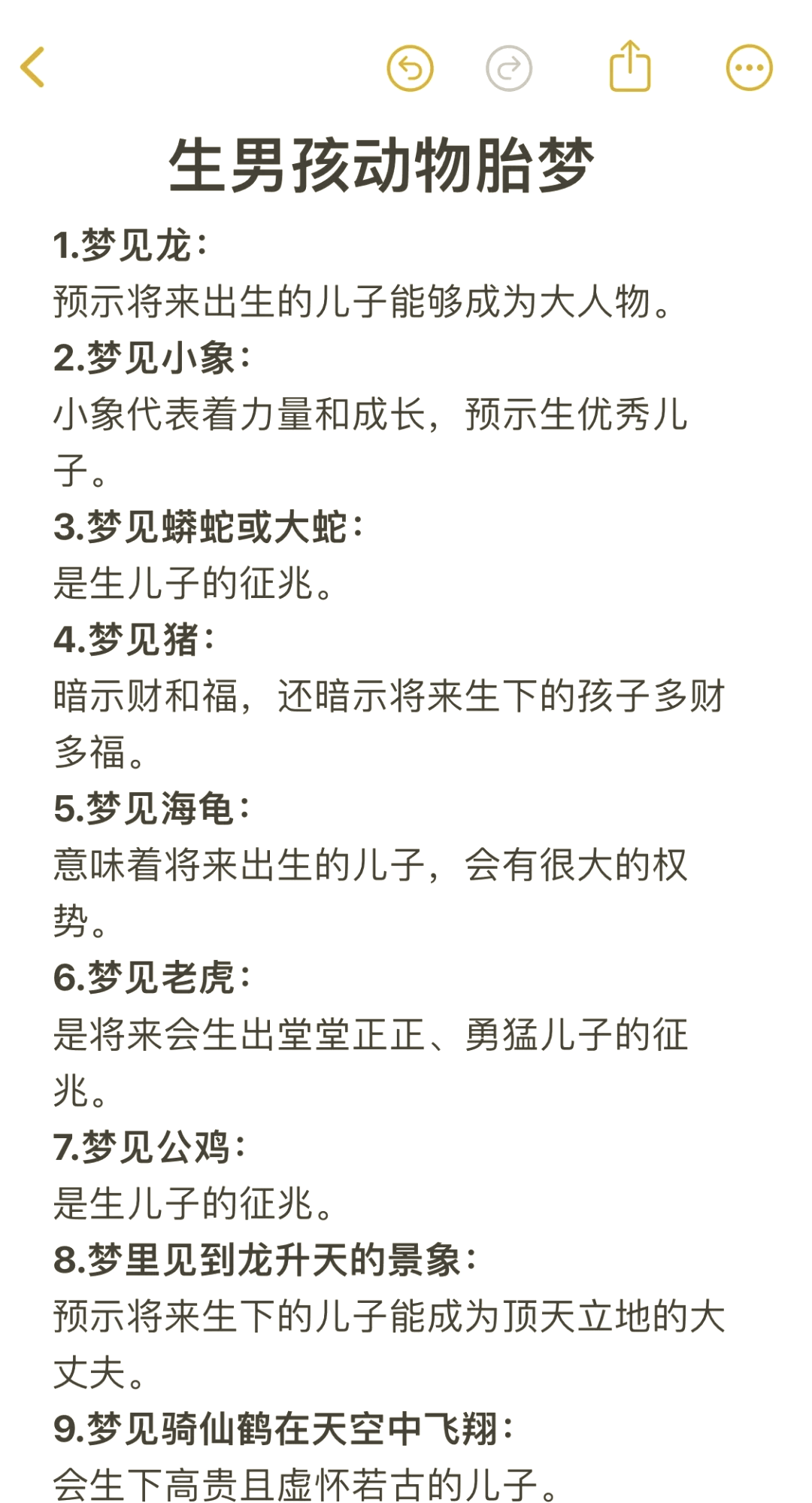Undo the last edit
Image resolution: width=812 pixels, height=1503 pixels.
pyautogui.click(x=410, y=68)
